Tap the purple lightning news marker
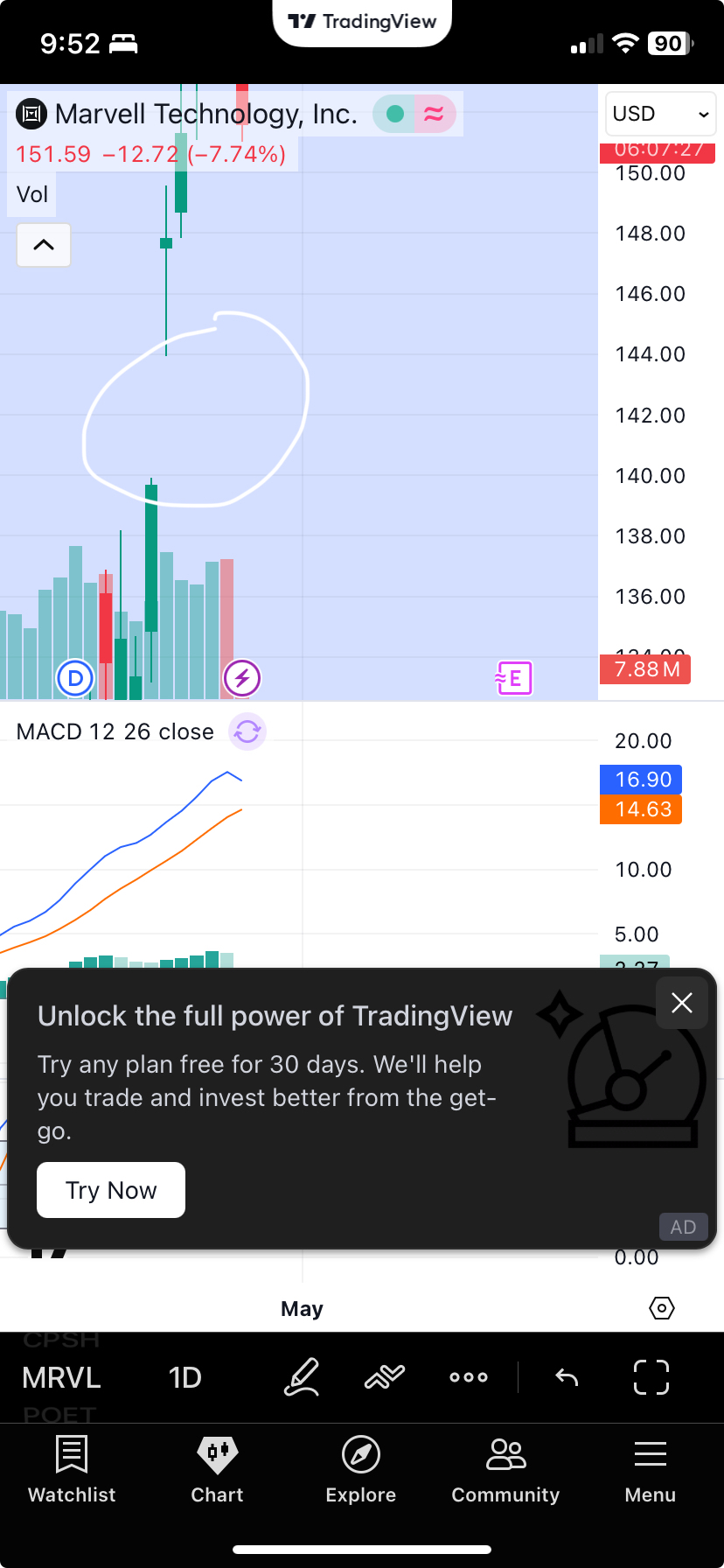This screenshot has height=1568, width=724. coord(242,677)
